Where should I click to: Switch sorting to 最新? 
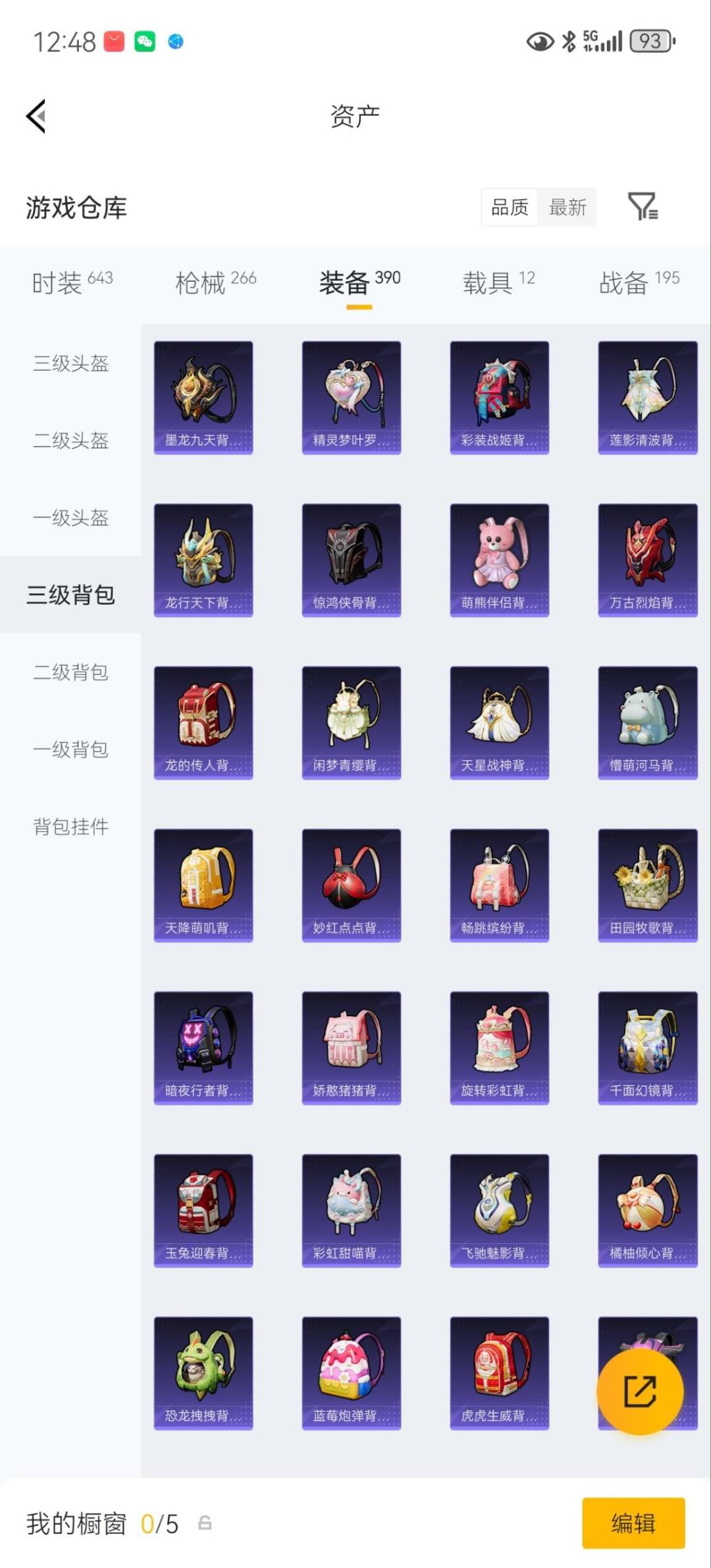[x=568, y=207]
